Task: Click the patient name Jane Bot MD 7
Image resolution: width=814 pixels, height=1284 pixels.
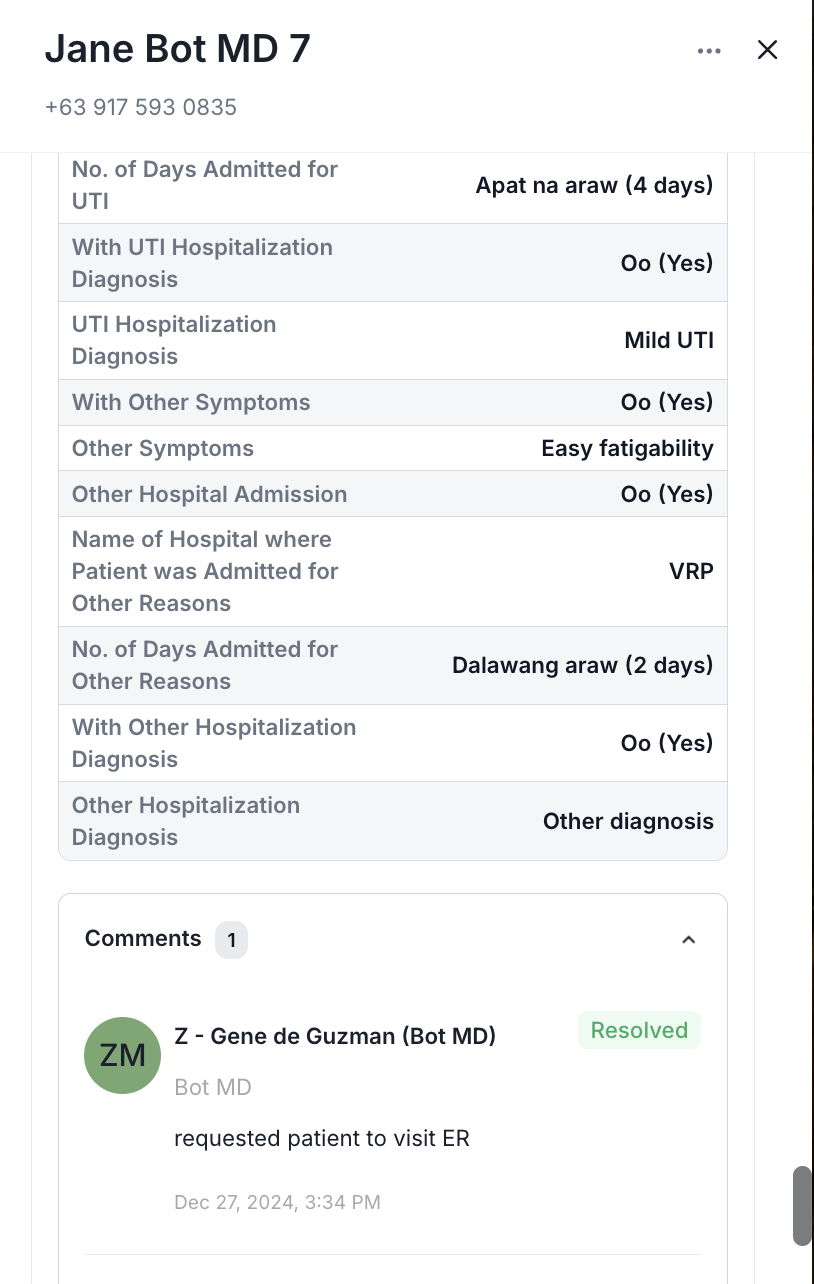Action: (179, 48)
